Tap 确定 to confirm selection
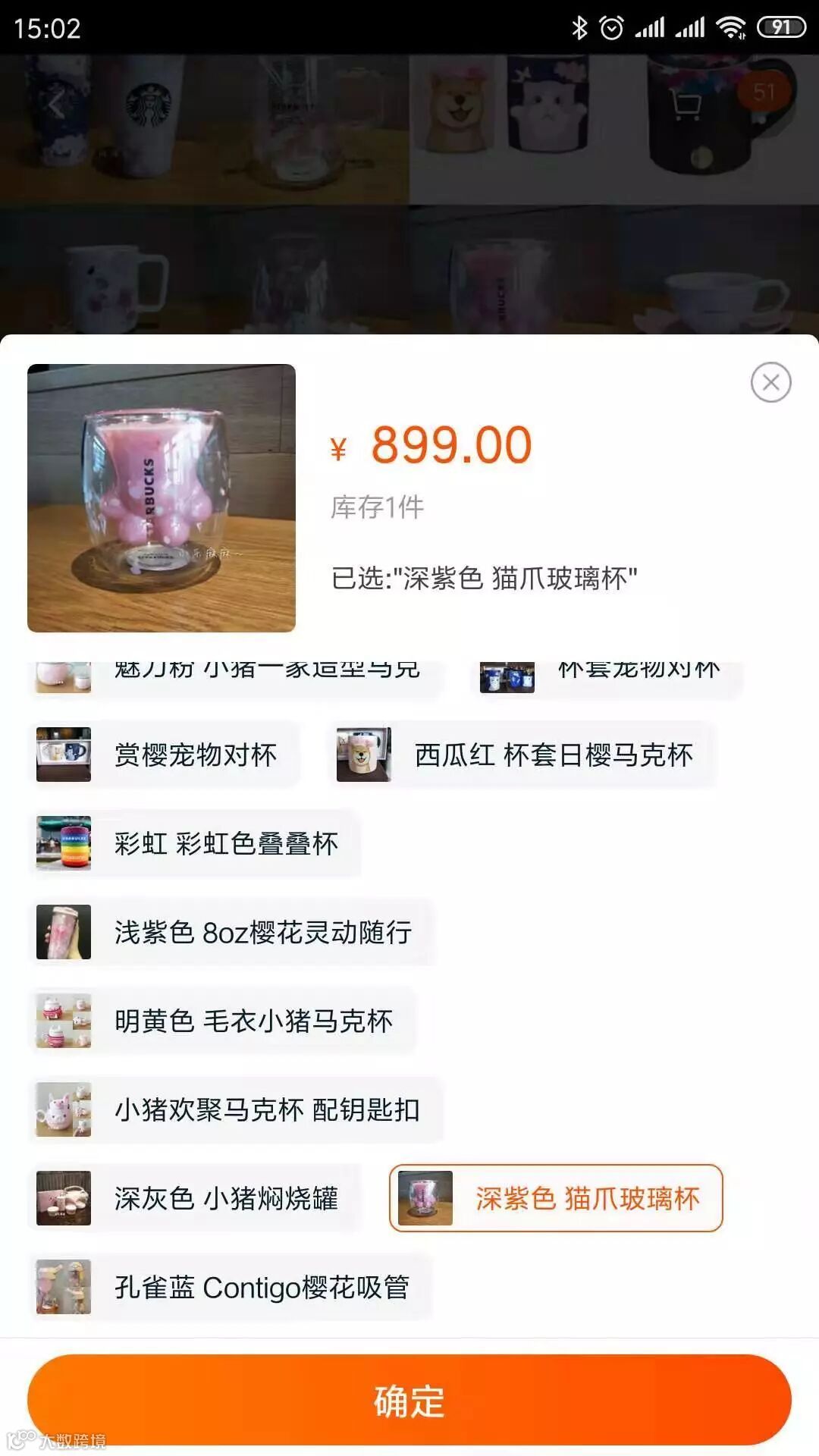 [409, 1400]
